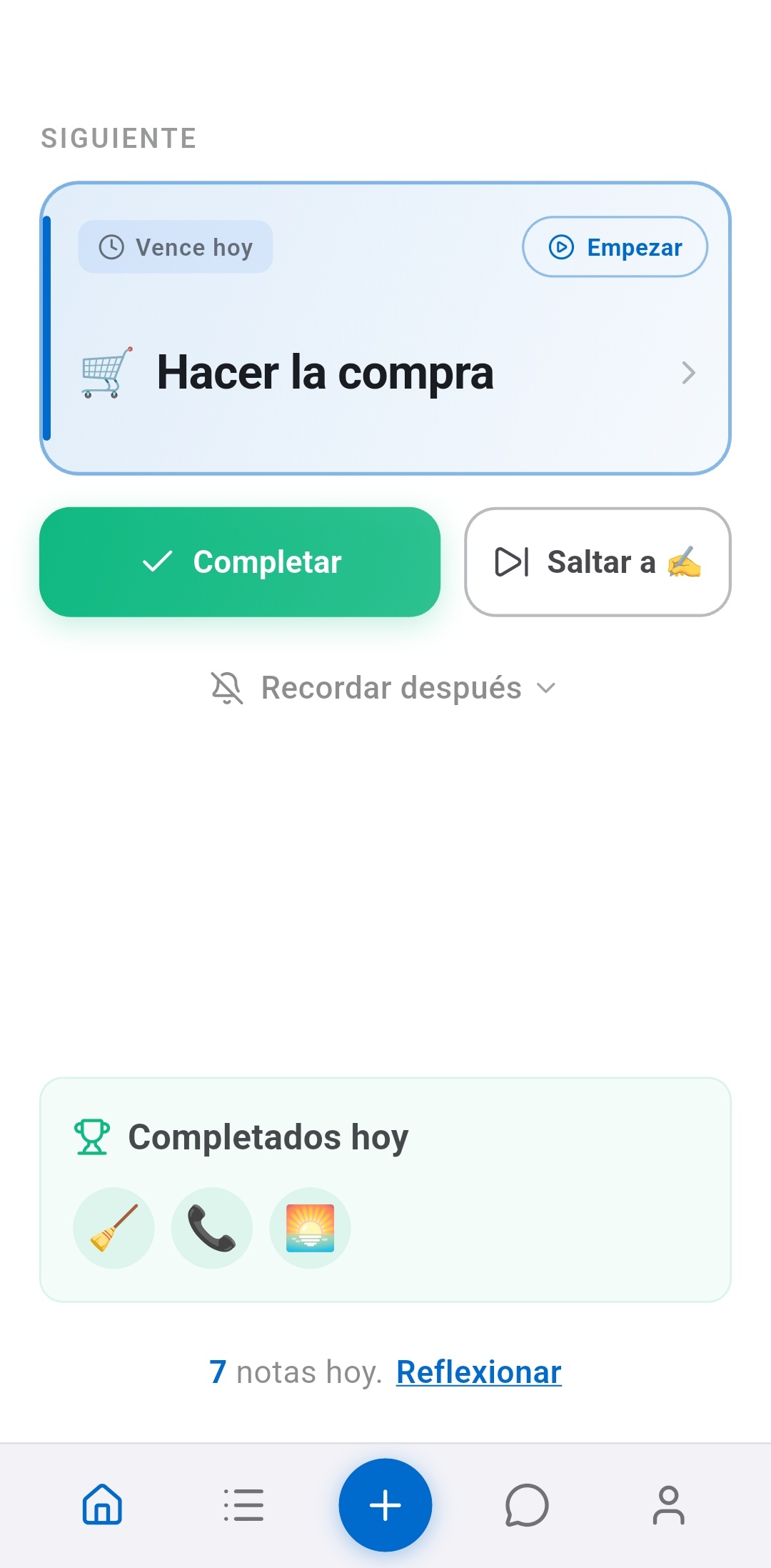The image size is (771, 1568).
Task: Tap the phone emoji under Completados hoy
Action: click(212, 1227)
